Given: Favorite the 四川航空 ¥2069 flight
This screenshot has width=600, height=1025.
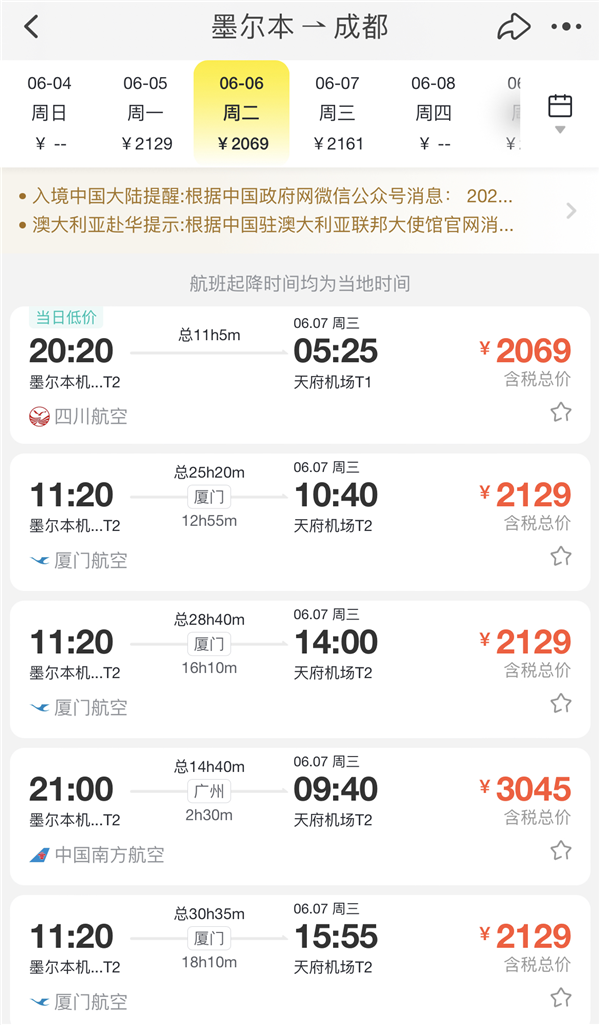Looking at the screenshot, I should [561, 412].
